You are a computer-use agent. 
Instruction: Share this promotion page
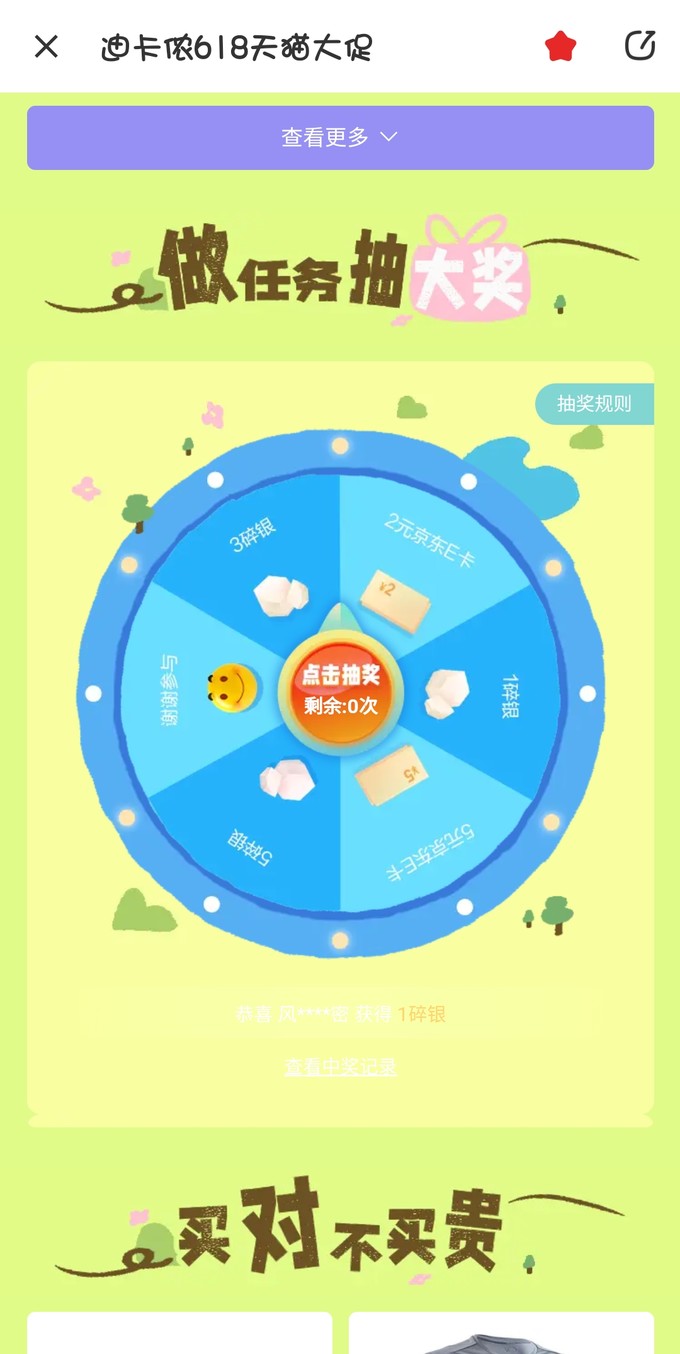[x=640, y=46]
